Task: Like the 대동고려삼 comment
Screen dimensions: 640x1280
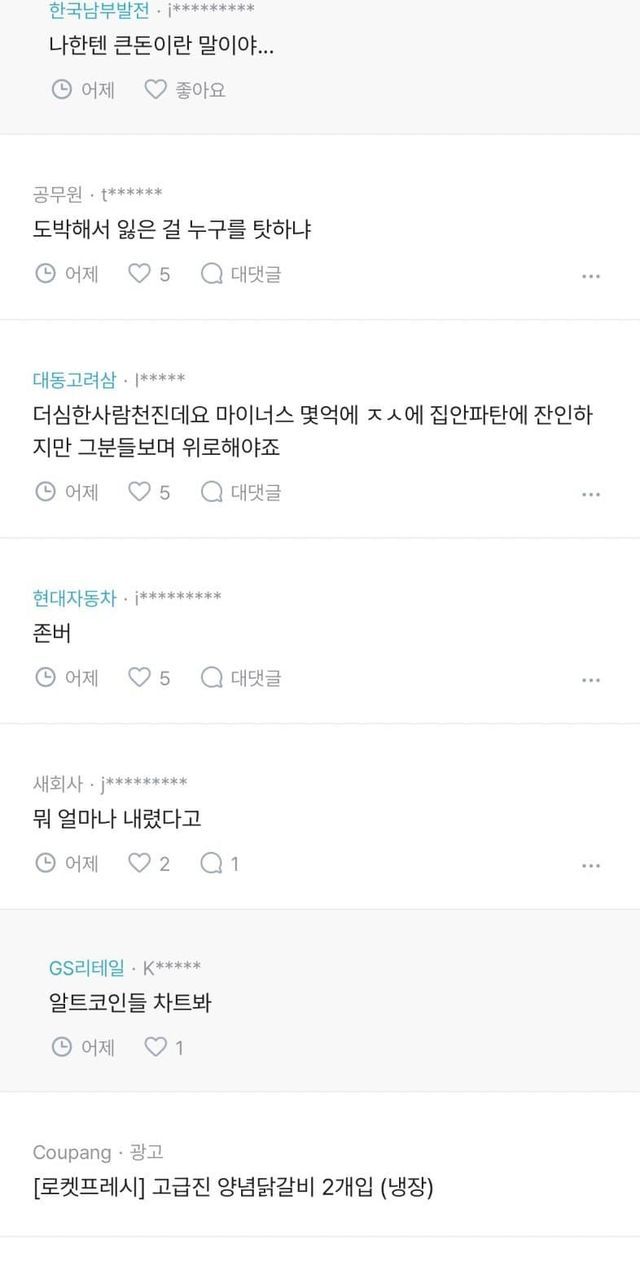Action: pos(149,492)
